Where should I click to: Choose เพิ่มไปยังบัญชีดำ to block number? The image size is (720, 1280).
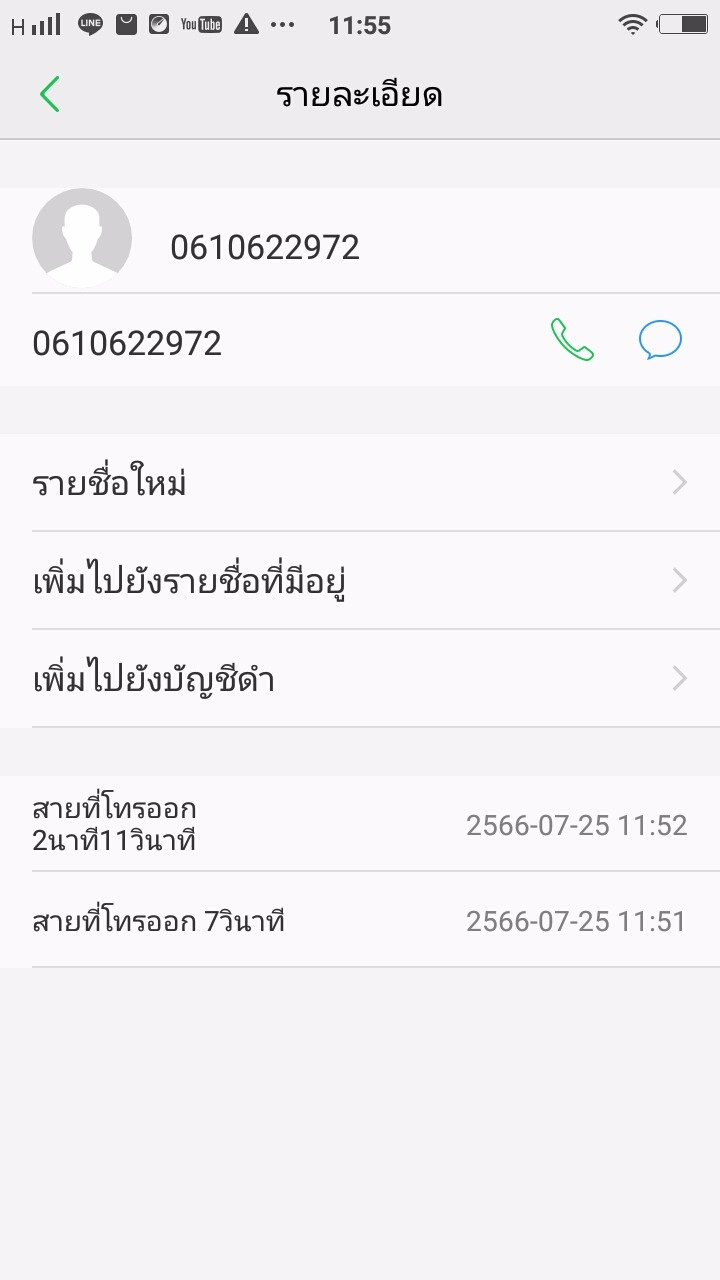pos(360,679)
